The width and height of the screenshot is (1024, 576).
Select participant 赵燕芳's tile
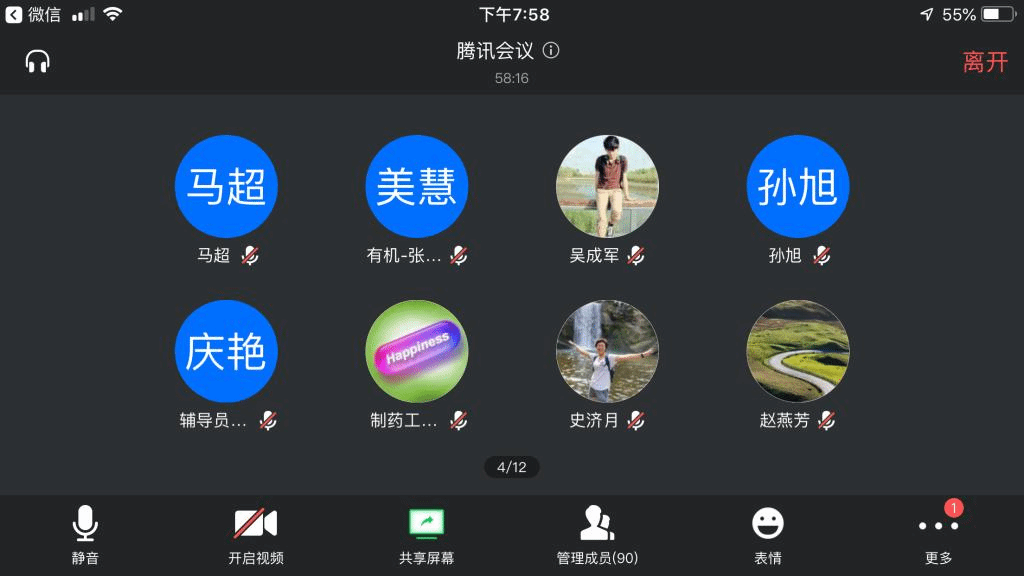(x=798, y=352)
